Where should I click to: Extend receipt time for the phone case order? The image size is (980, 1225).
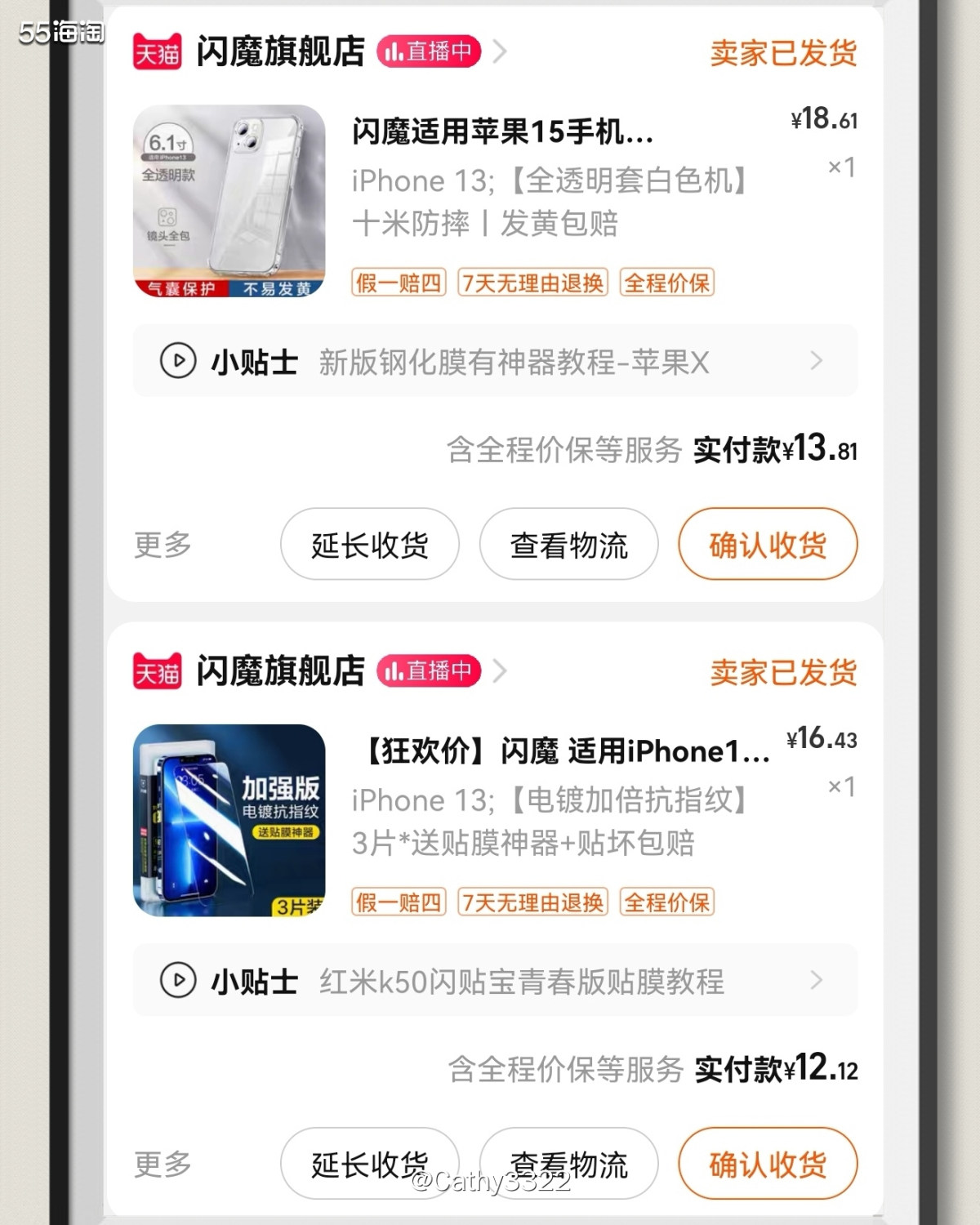(369, 544)
